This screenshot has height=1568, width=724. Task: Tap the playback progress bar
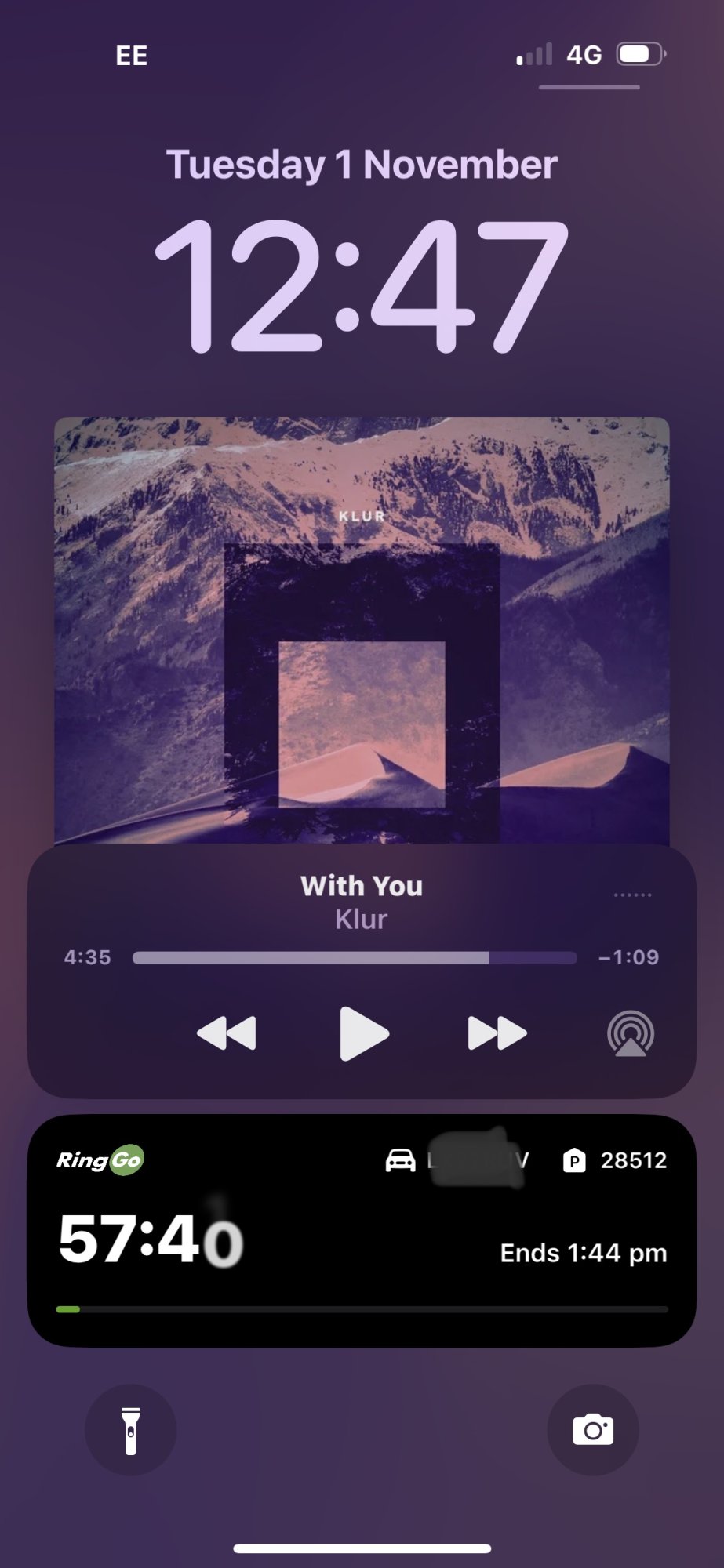(x=355, y=957)
